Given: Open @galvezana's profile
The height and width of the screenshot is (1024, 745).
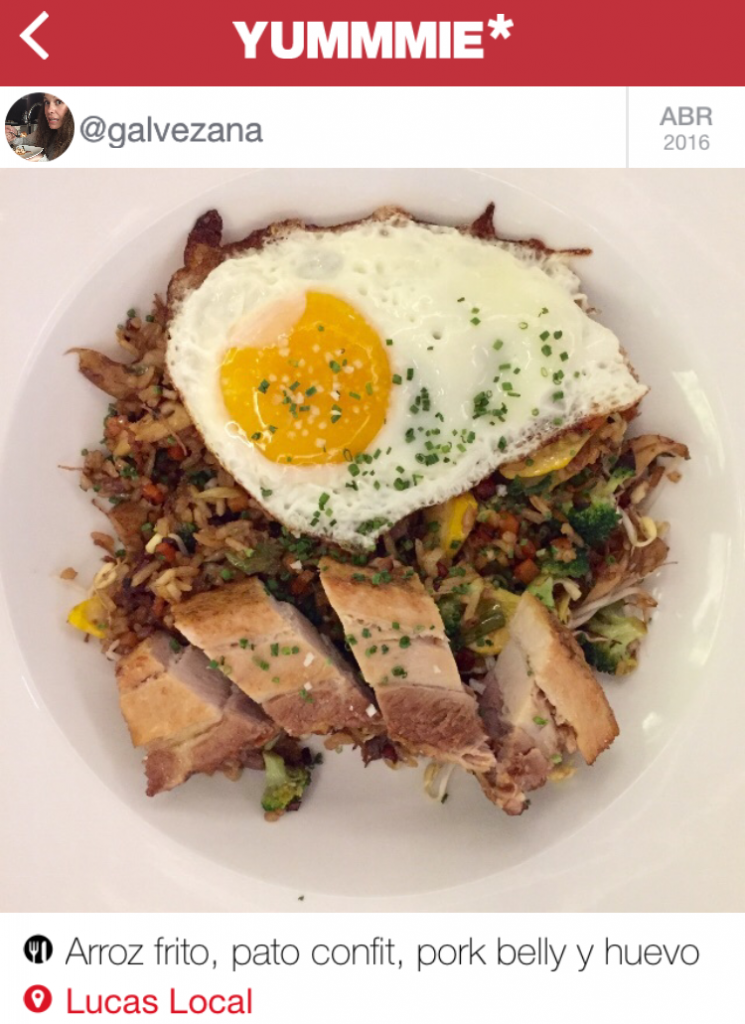Looking at the screenshot, I should pyautogui.click(x=170, y=130).
